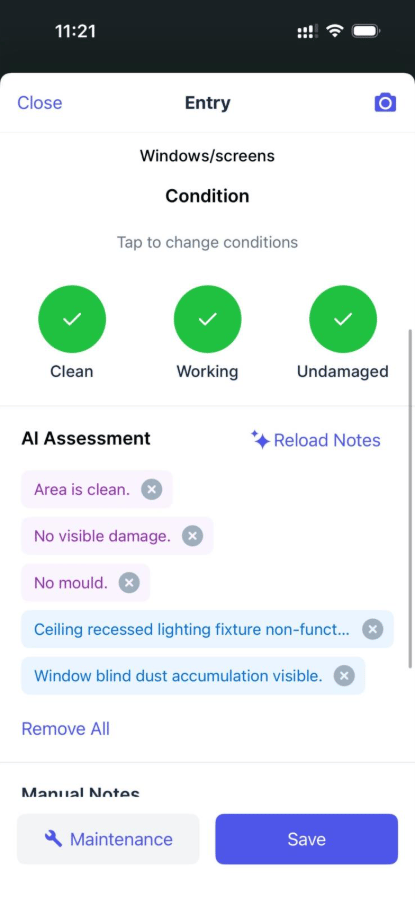
Task: Save the entry
Action: [307, 839]
